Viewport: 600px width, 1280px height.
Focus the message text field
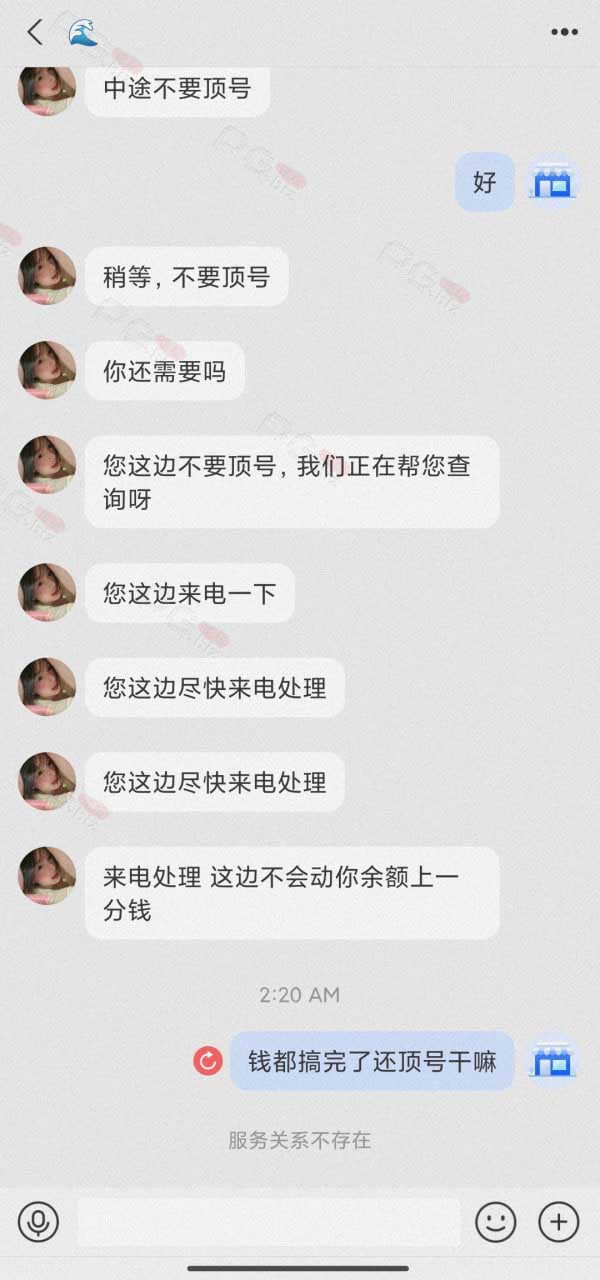point(268,1221)
